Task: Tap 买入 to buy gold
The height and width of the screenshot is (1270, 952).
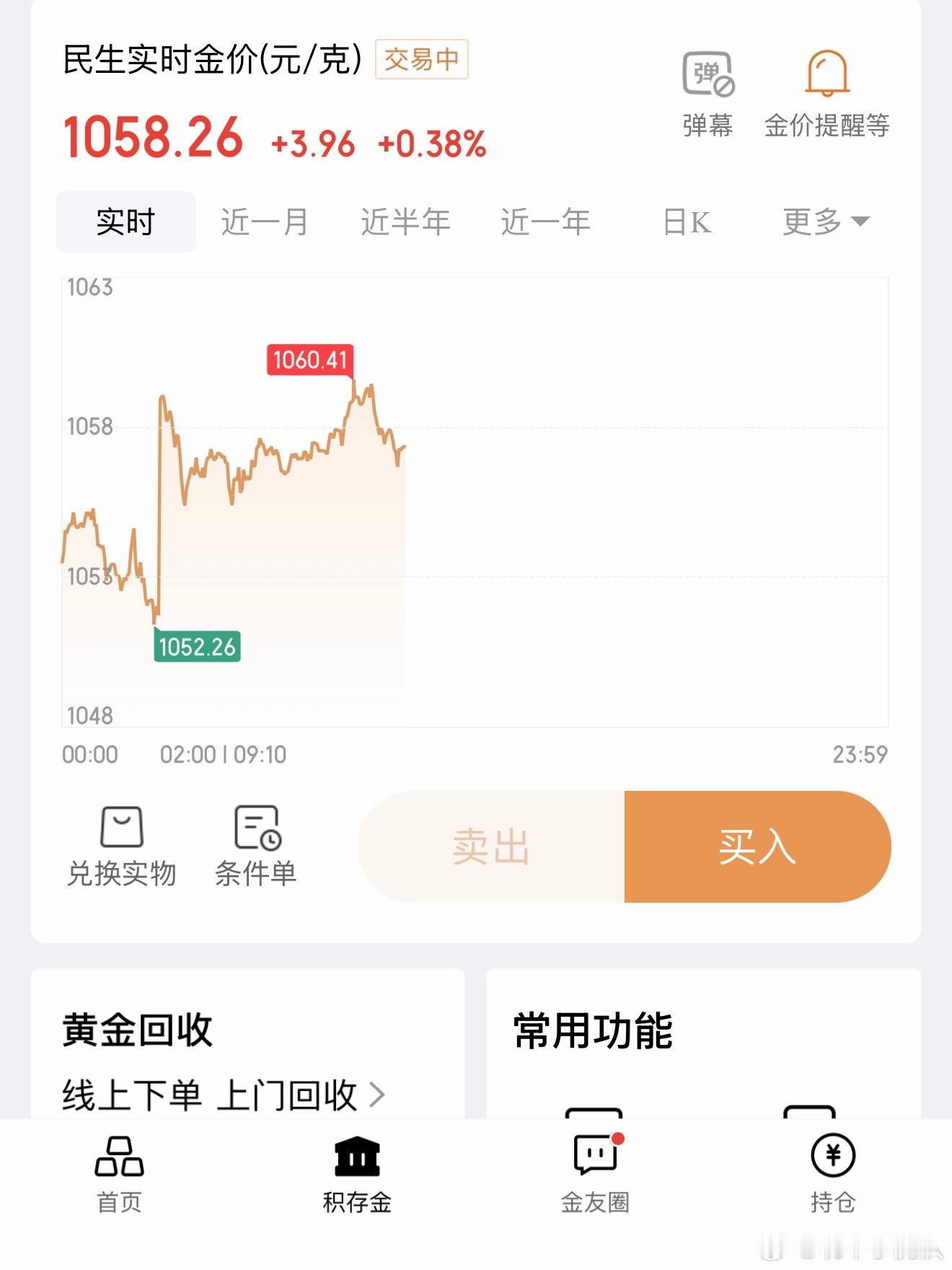Action: click(757, 846)
